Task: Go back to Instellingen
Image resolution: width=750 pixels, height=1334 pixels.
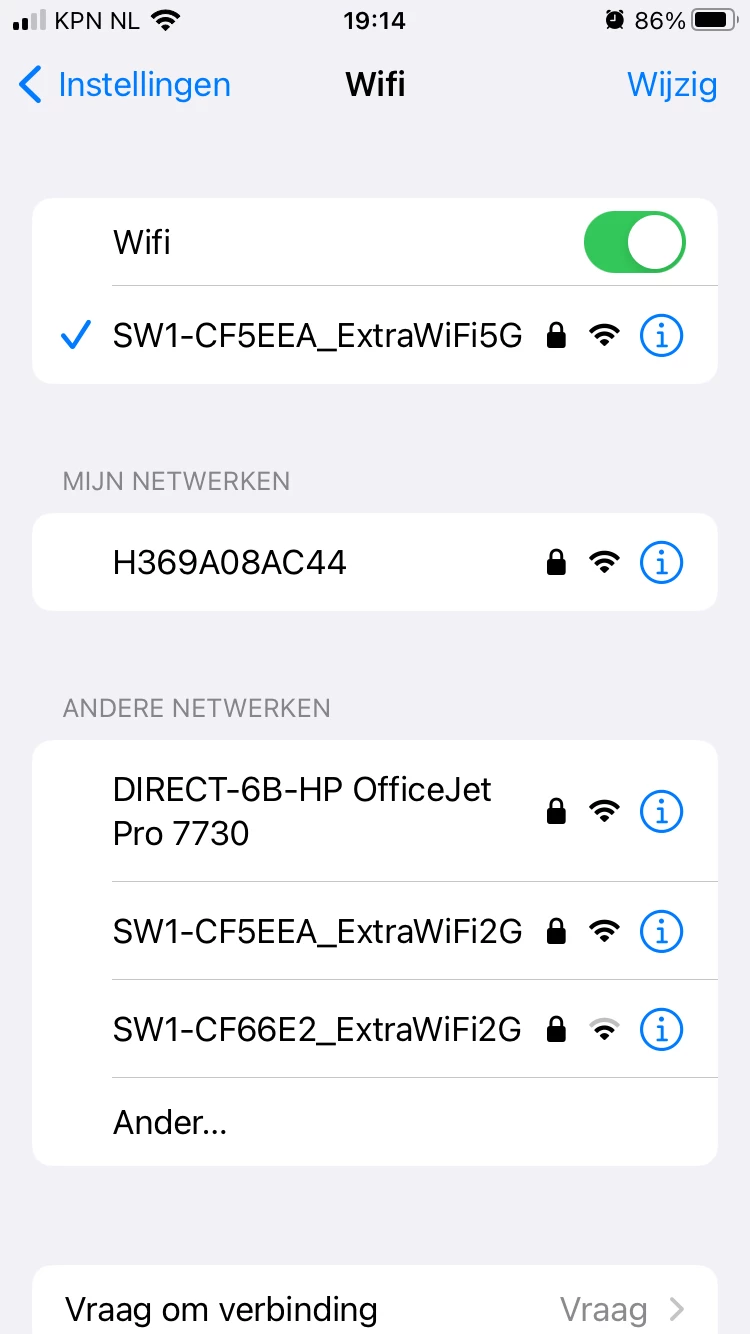Action: (125, 85)
